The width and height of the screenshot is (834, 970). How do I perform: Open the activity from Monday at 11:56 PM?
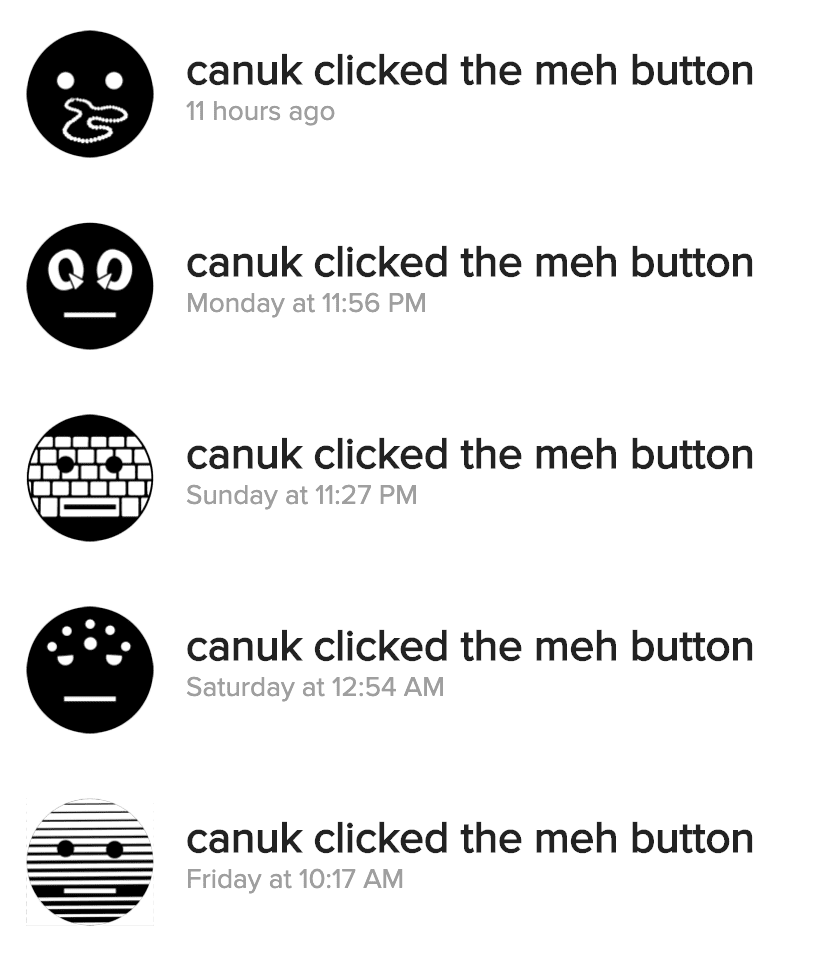click(469, 264)
